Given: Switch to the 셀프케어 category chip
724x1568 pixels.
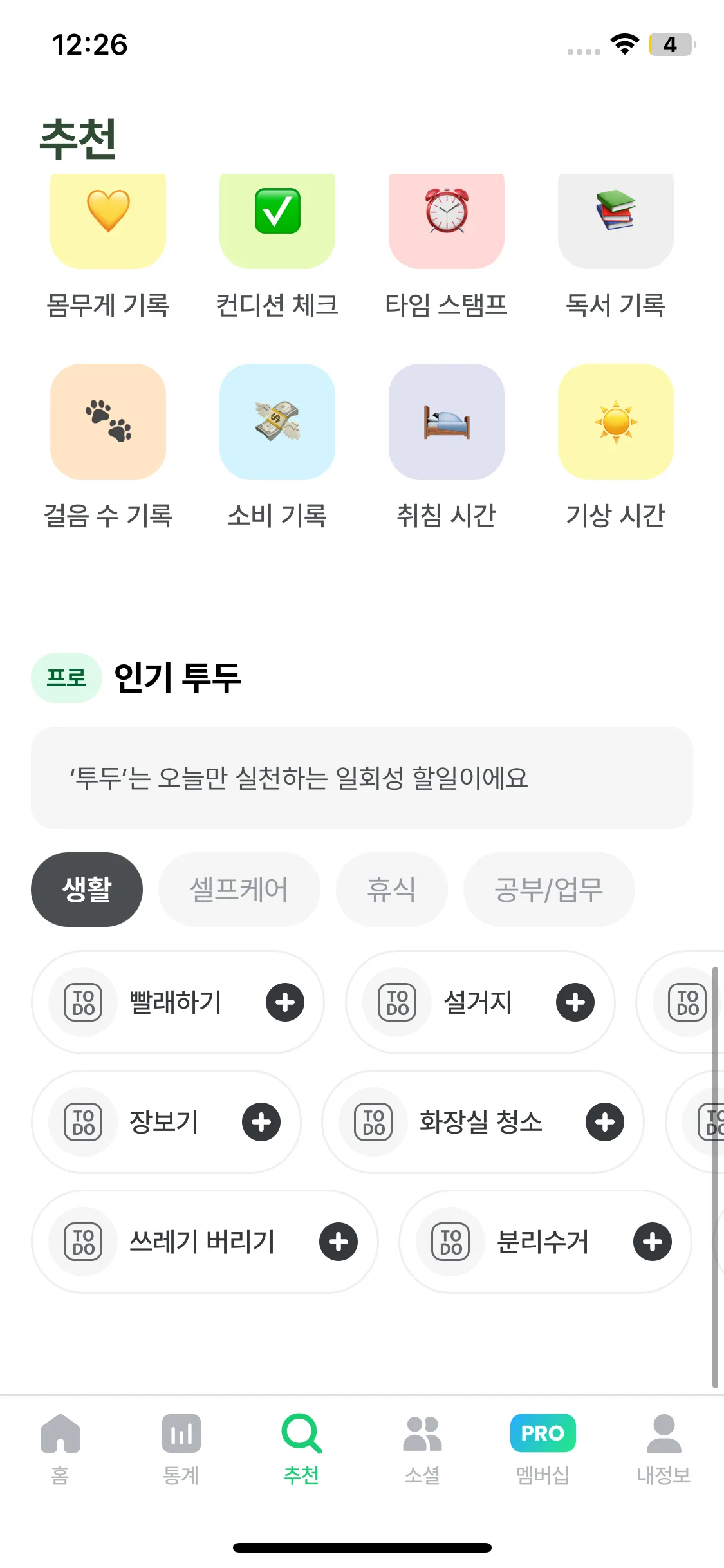Looking at the screenshot, I should 239,890.
